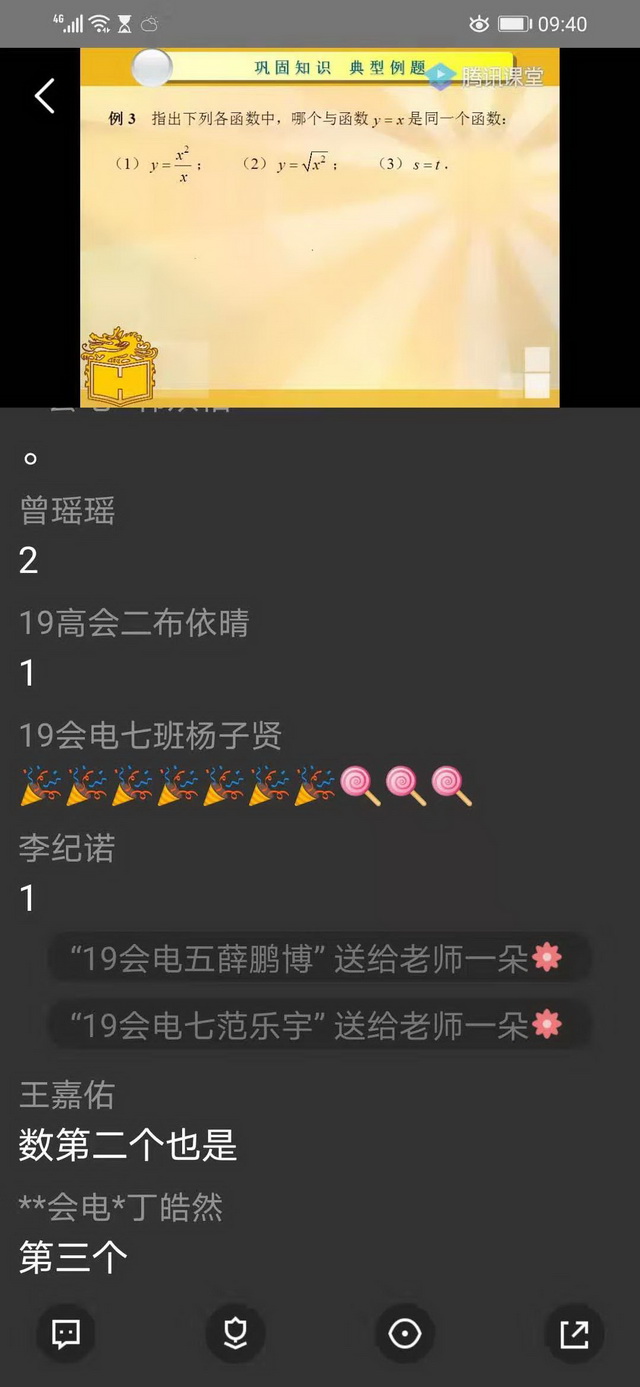
Task: Open the chat message input icon
Action: [66, 1333]
